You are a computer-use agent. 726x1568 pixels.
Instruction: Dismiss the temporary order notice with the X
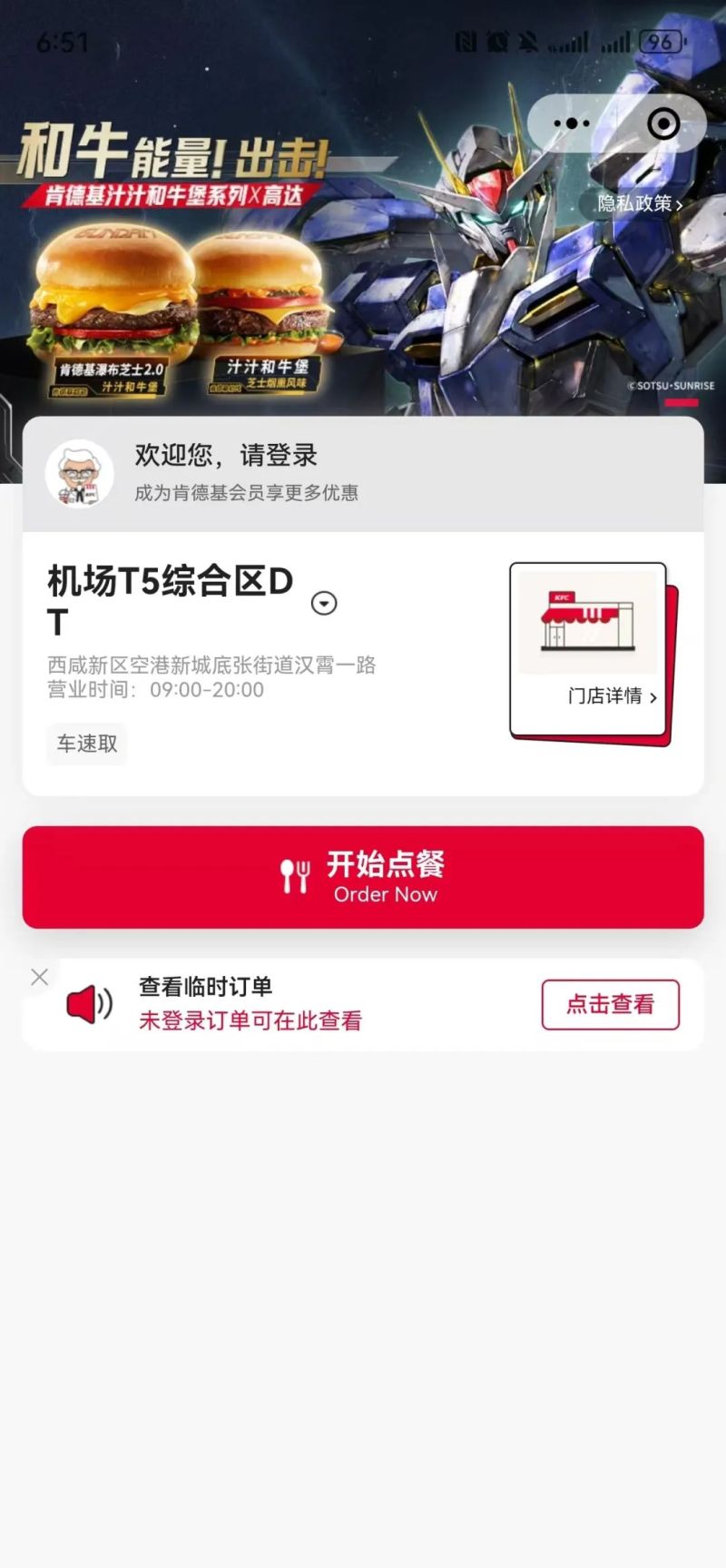click(x=39, y=977)
